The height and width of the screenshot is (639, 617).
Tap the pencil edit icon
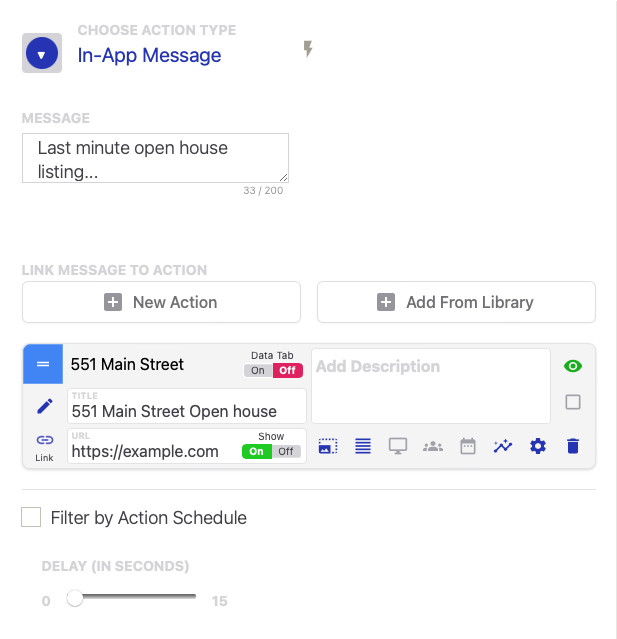click(x=44, y=406)
